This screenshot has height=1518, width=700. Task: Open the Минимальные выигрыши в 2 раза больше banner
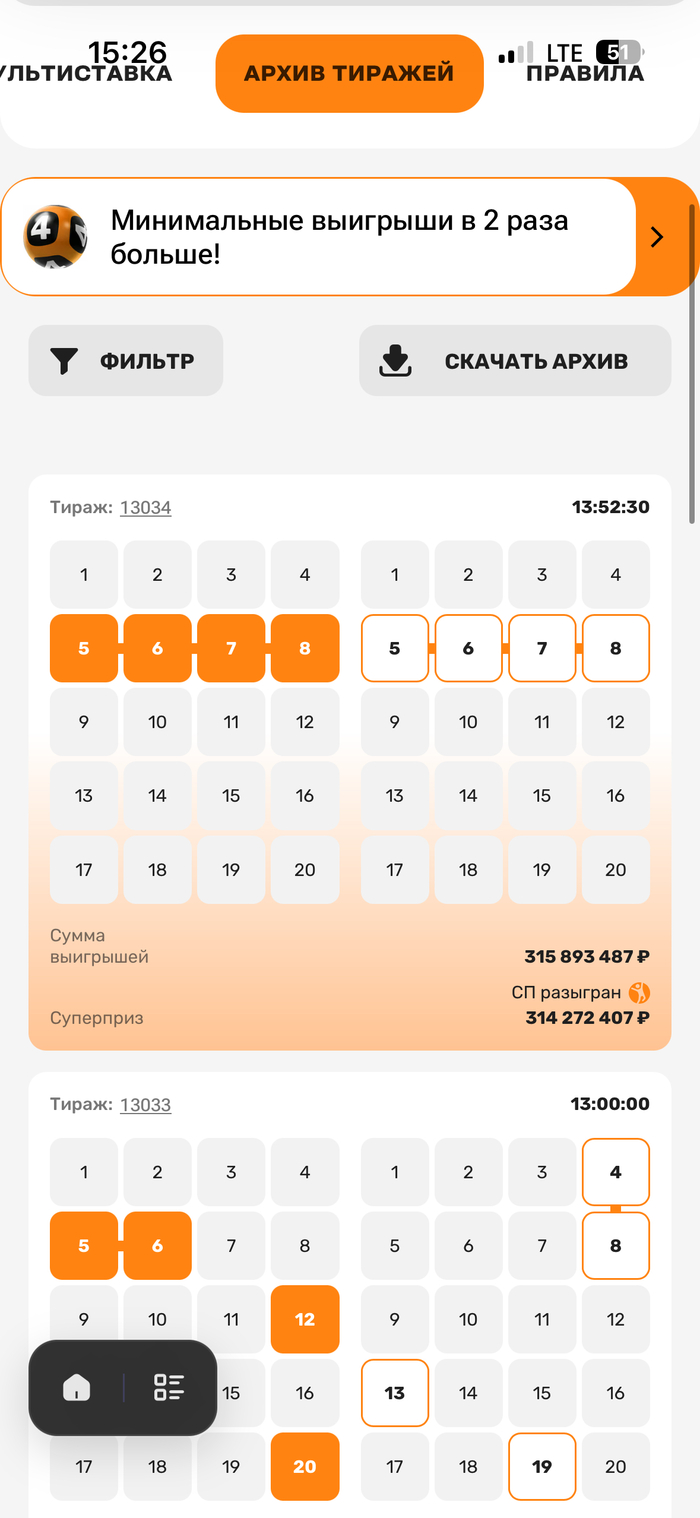tap(340, 237)
